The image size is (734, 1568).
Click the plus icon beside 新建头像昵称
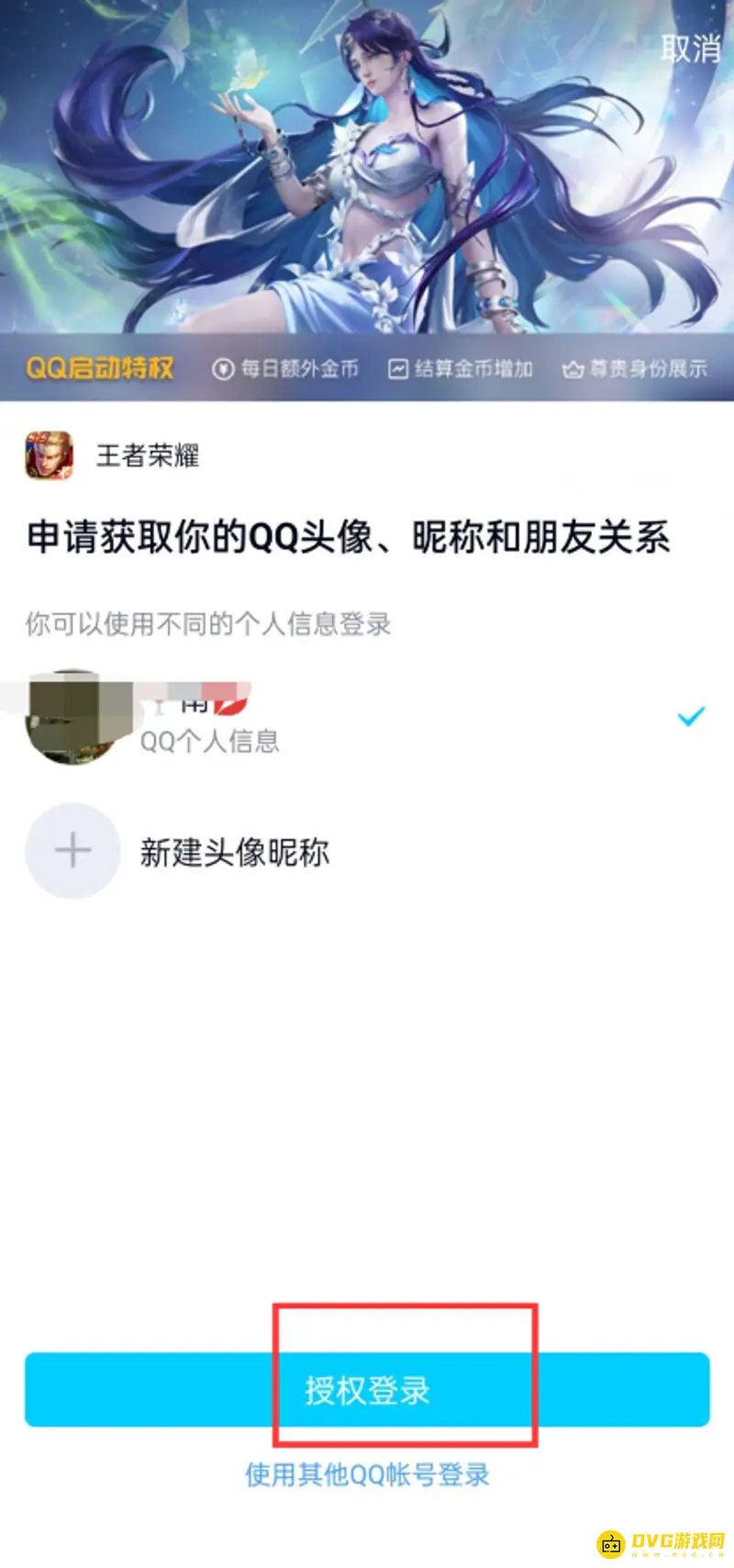point(72,851)
